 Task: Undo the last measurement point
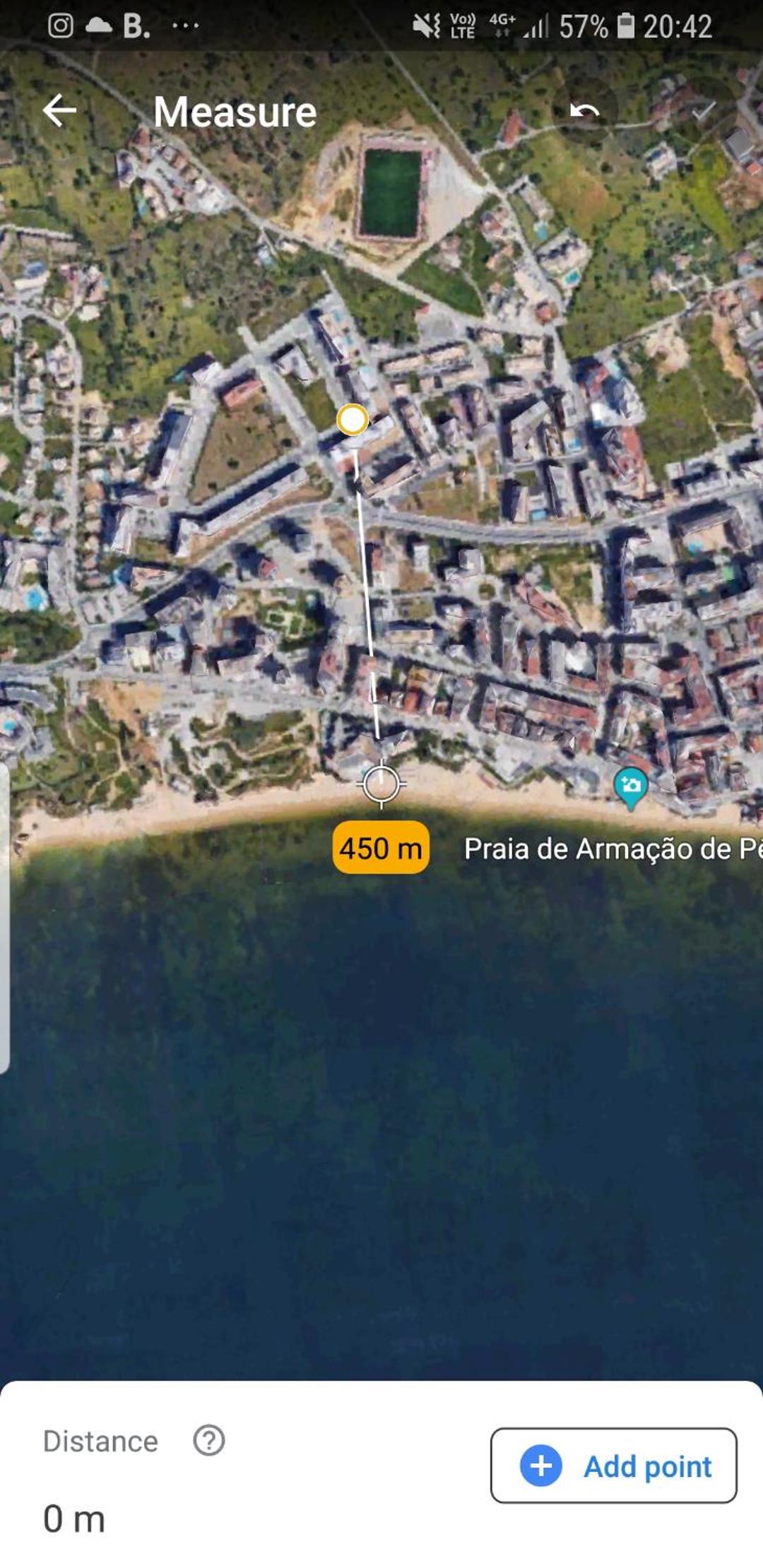pyautogui.click(x=584, y=111)
